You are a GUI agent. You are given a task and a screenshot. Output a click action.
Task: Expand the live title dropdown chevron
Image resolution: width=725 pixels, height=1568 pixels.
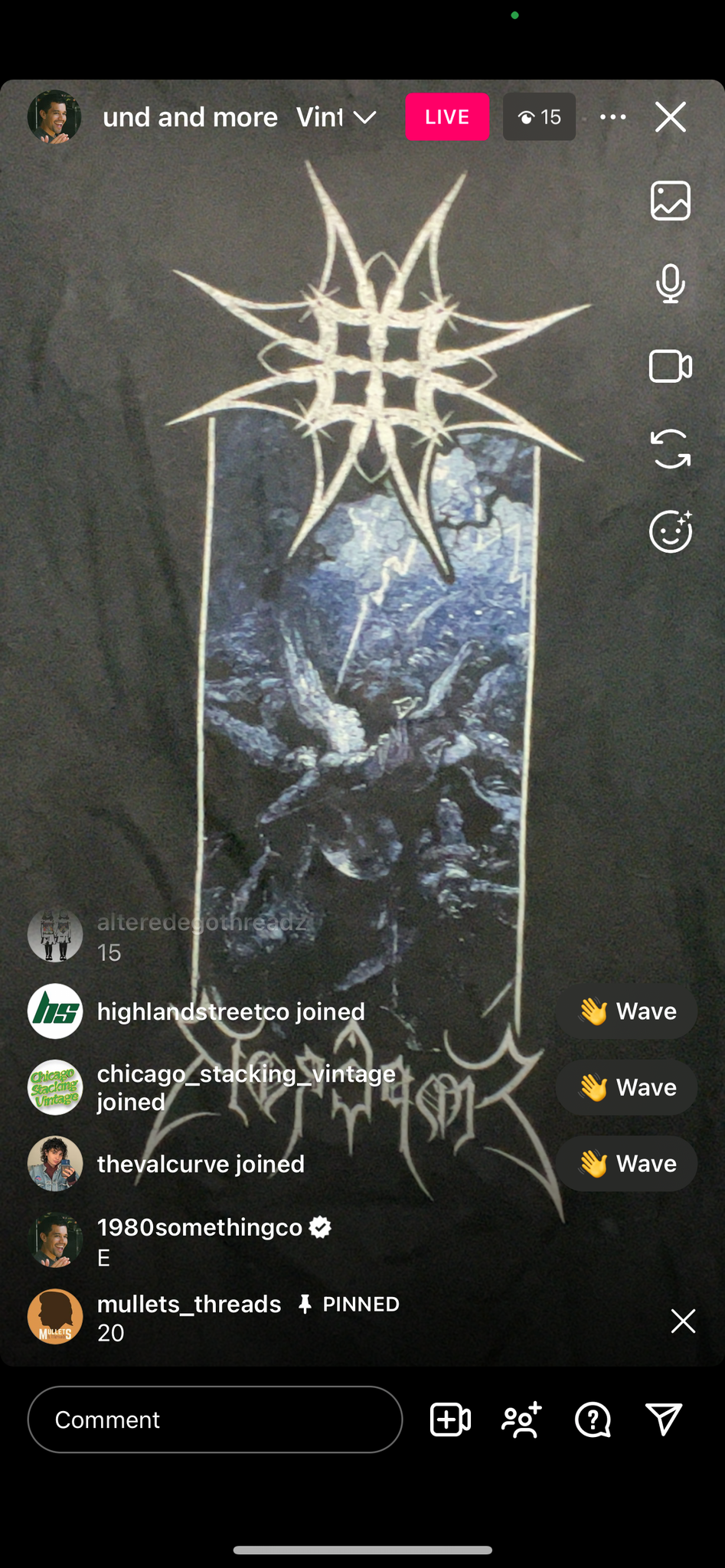(364, 117)
